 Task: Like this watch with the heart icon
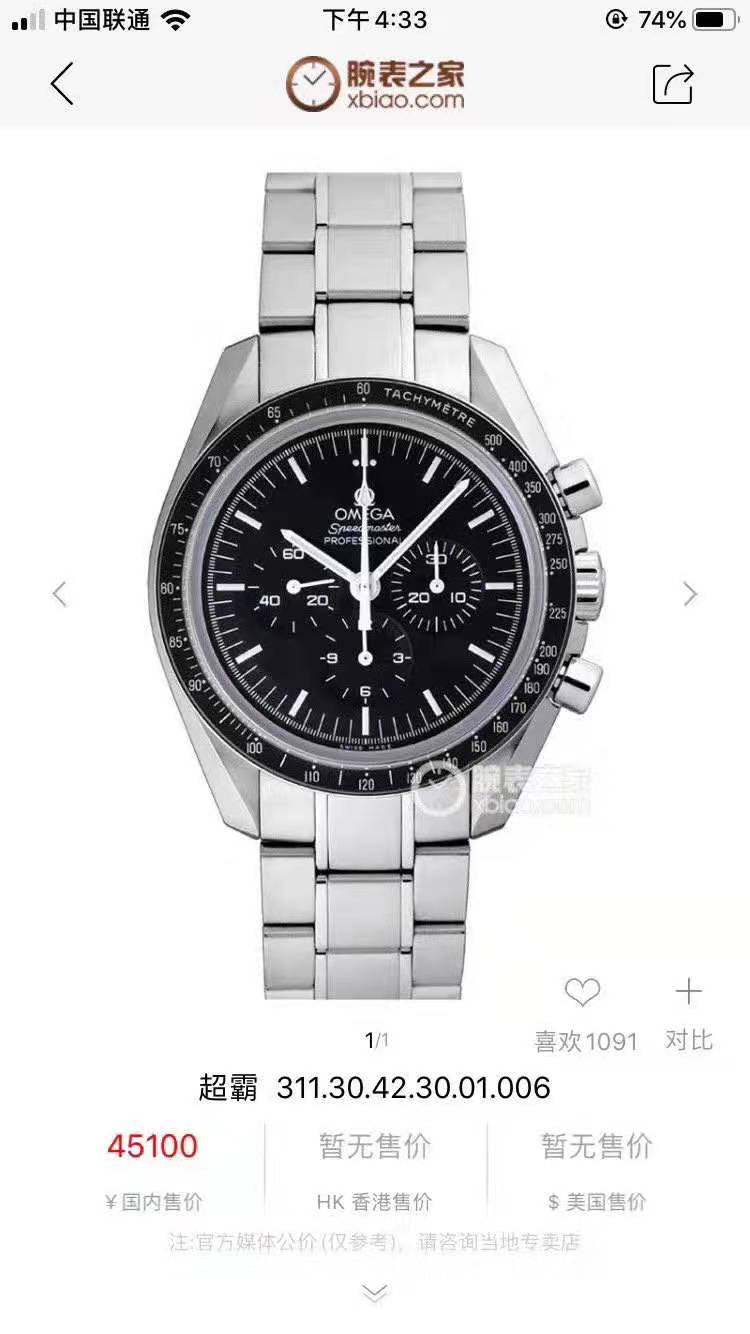click(x=582, y=993)
